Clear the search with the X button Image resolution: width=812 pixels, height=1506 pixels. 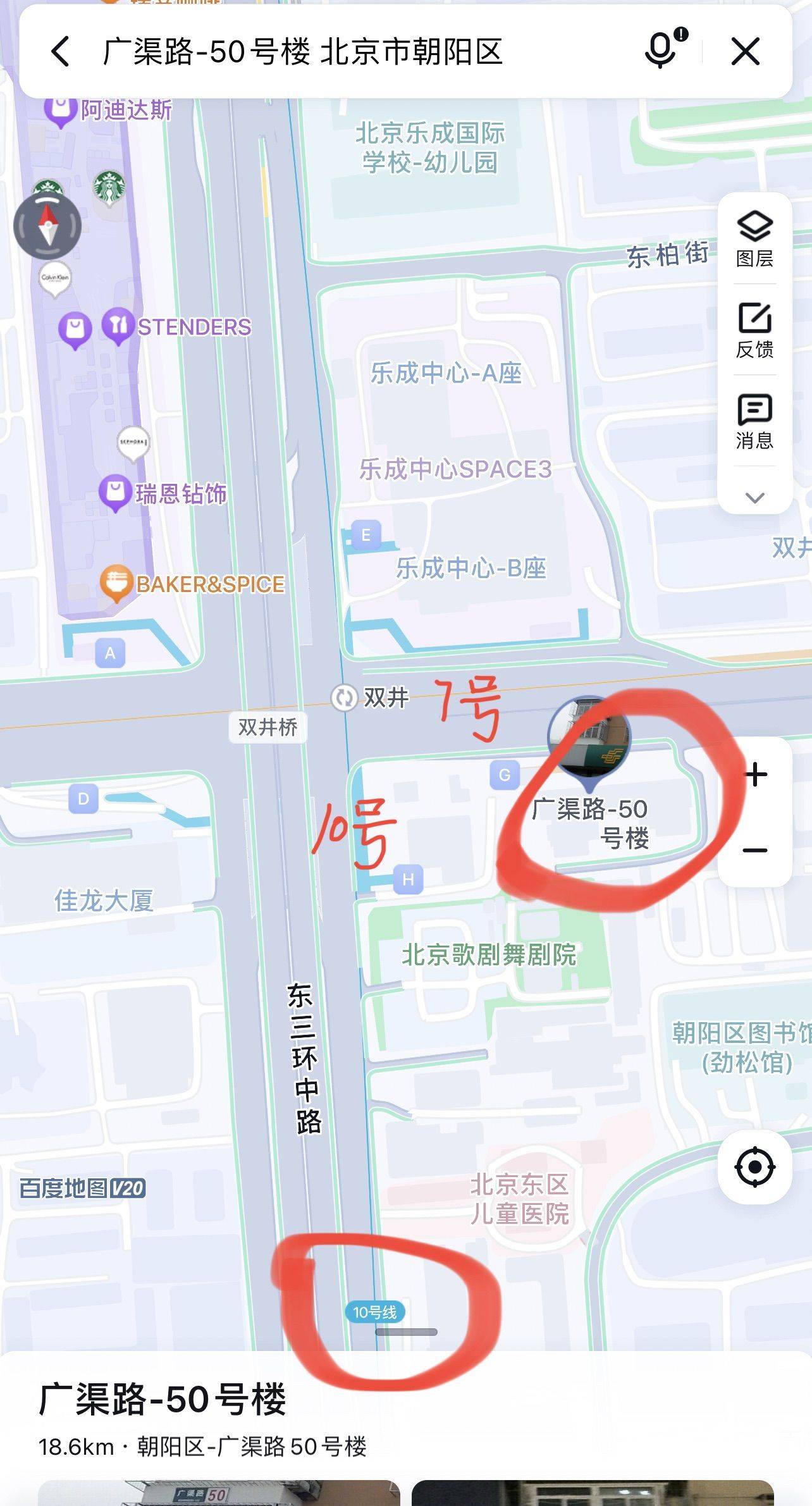click(746, 52)
